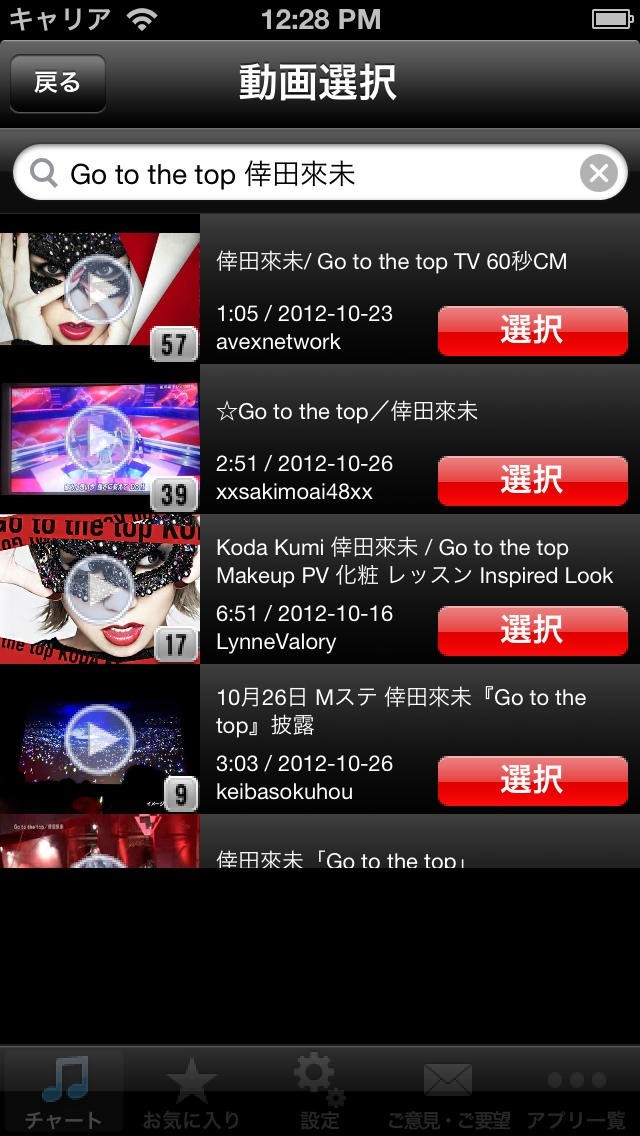640x1136 pixels.
Task: Clear the search field text
Action: tap(599, 174)
